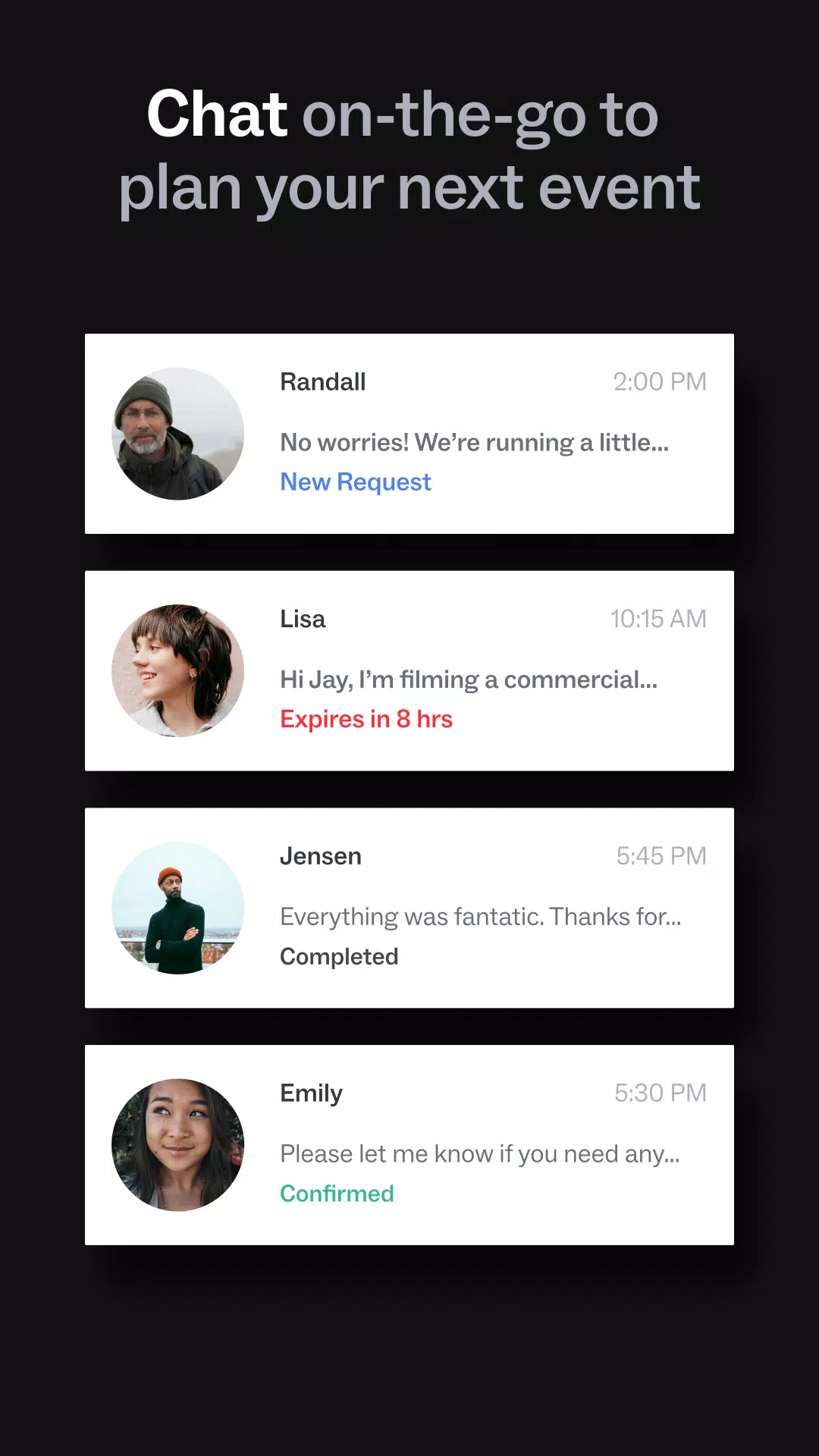Open the chat with Lisa
This screenshot has height=1456, width=819.
pos(409,670)
